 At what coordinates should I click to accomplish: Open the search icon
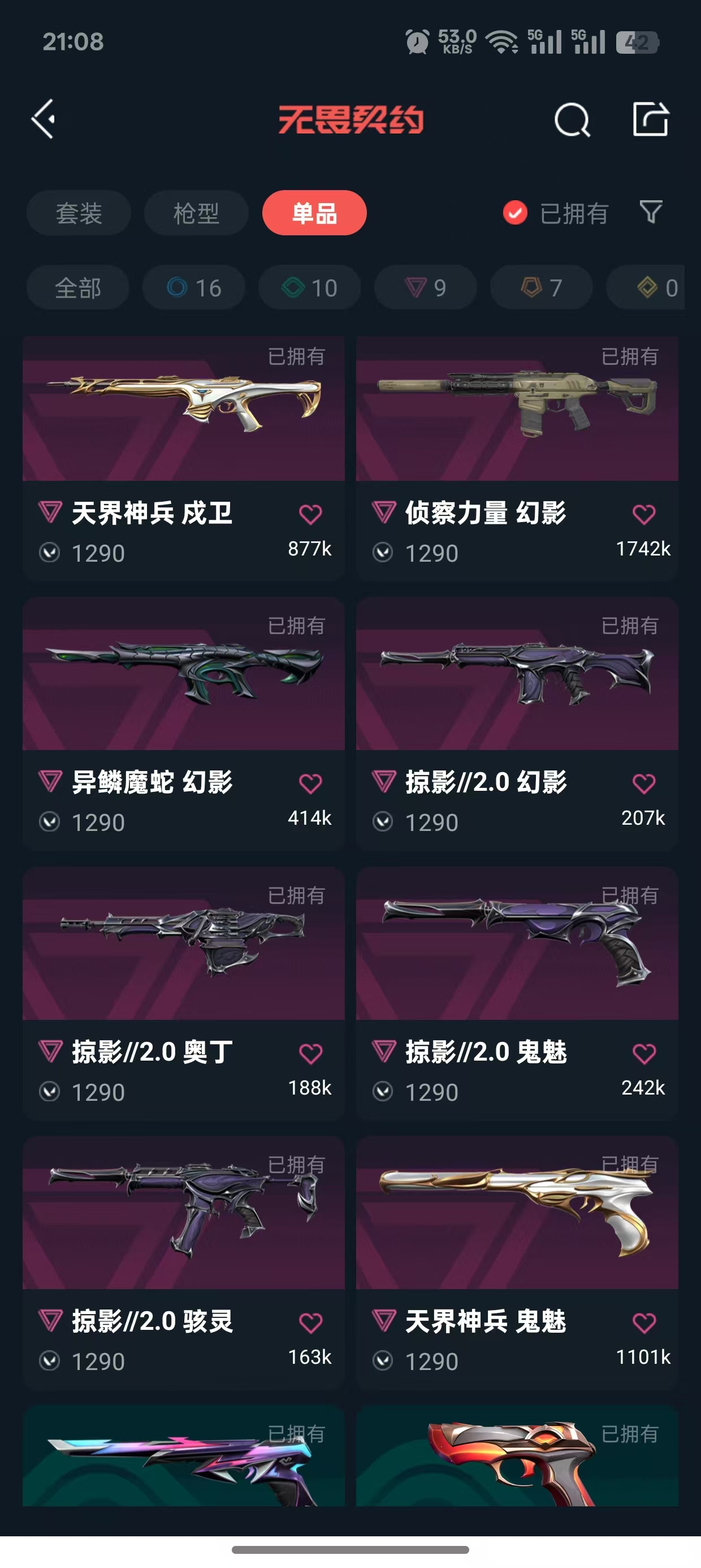[572, 119]
